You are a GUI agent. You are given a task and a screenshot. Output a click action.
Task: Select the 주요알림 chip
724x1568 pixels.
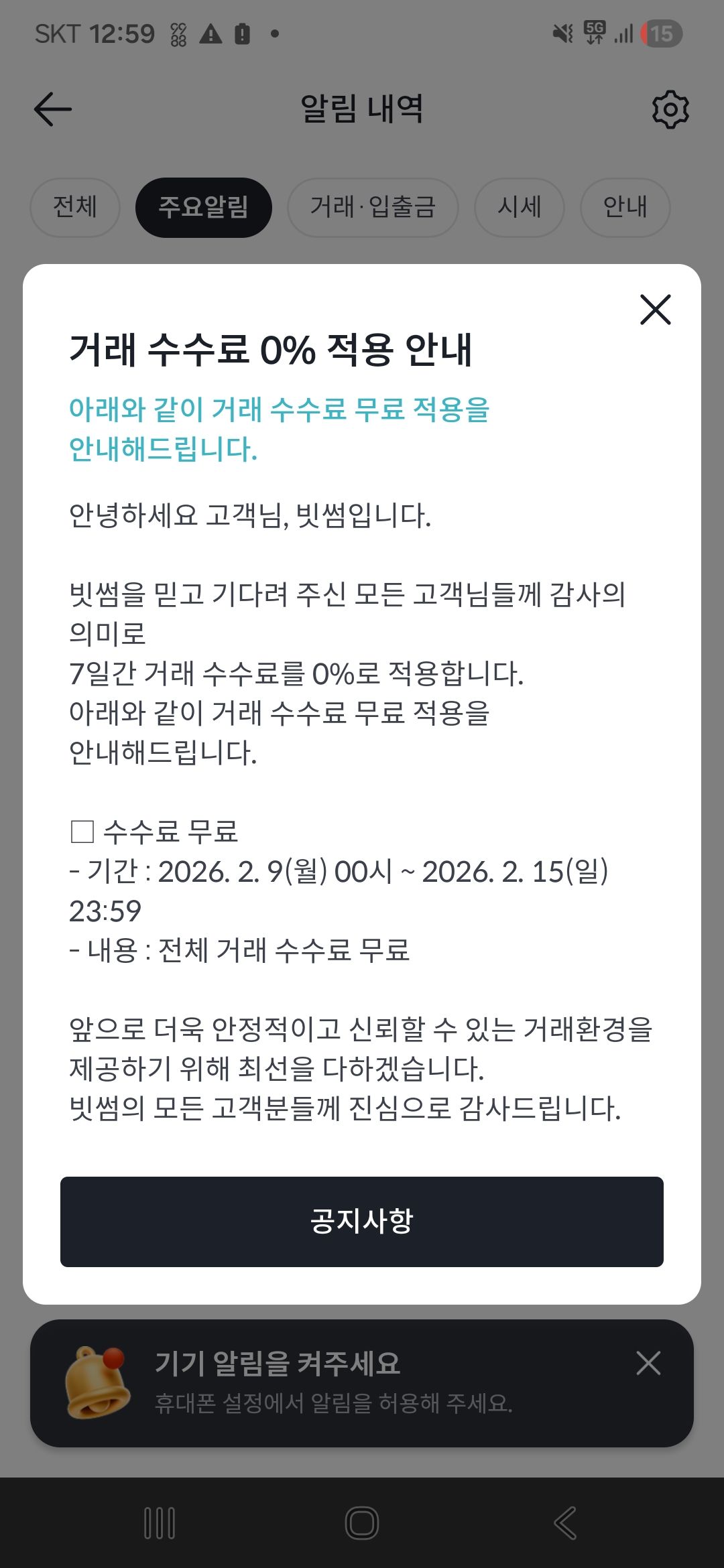(x=204, y=207)
